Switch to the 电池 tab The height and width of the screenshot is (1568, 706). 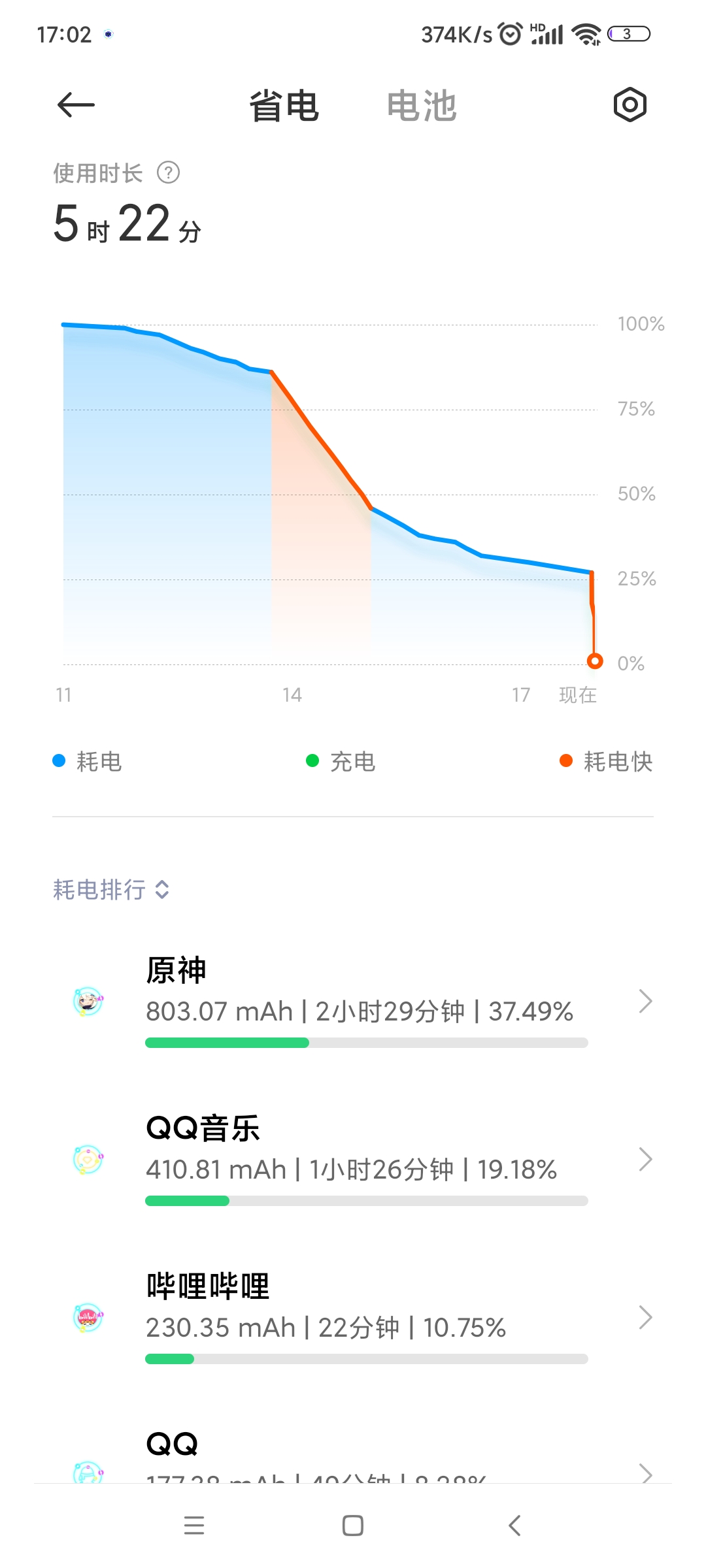tap(422, 106)
